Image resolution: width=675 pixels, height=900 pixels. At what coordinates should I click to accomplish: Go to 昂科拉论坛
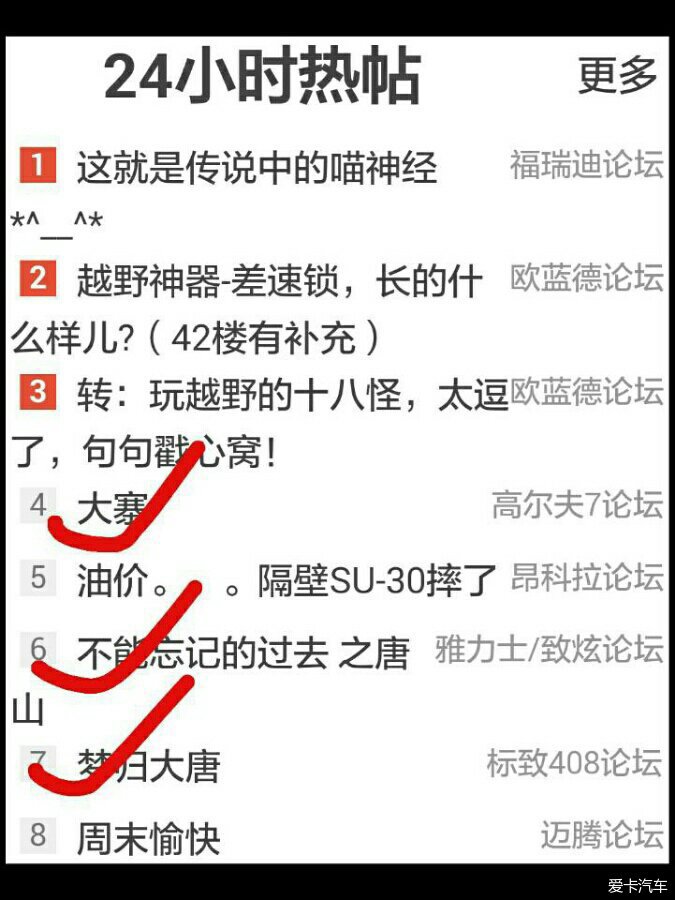click(586, 577)
